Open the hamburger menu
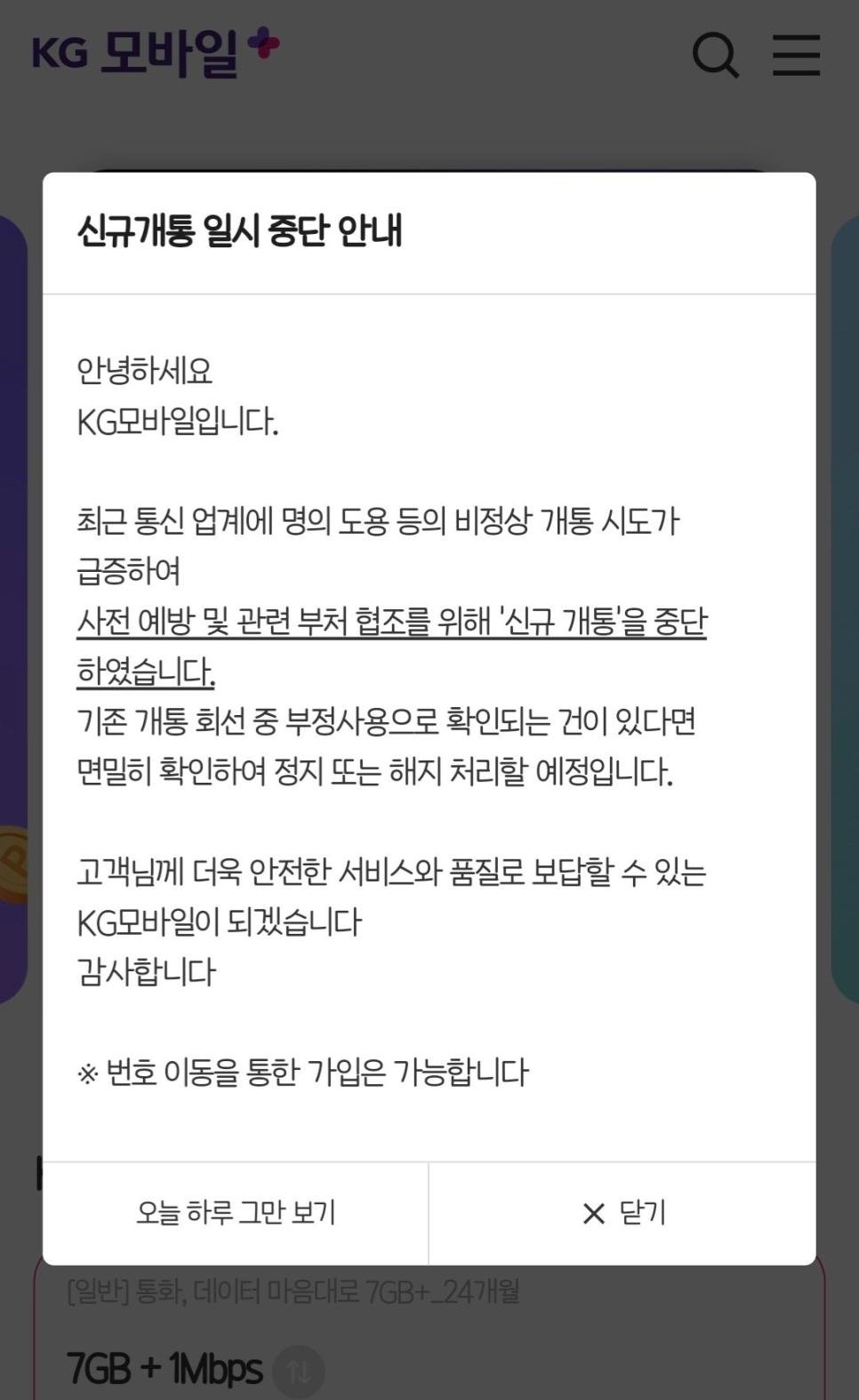859x1400 pixels. (796, 55)
